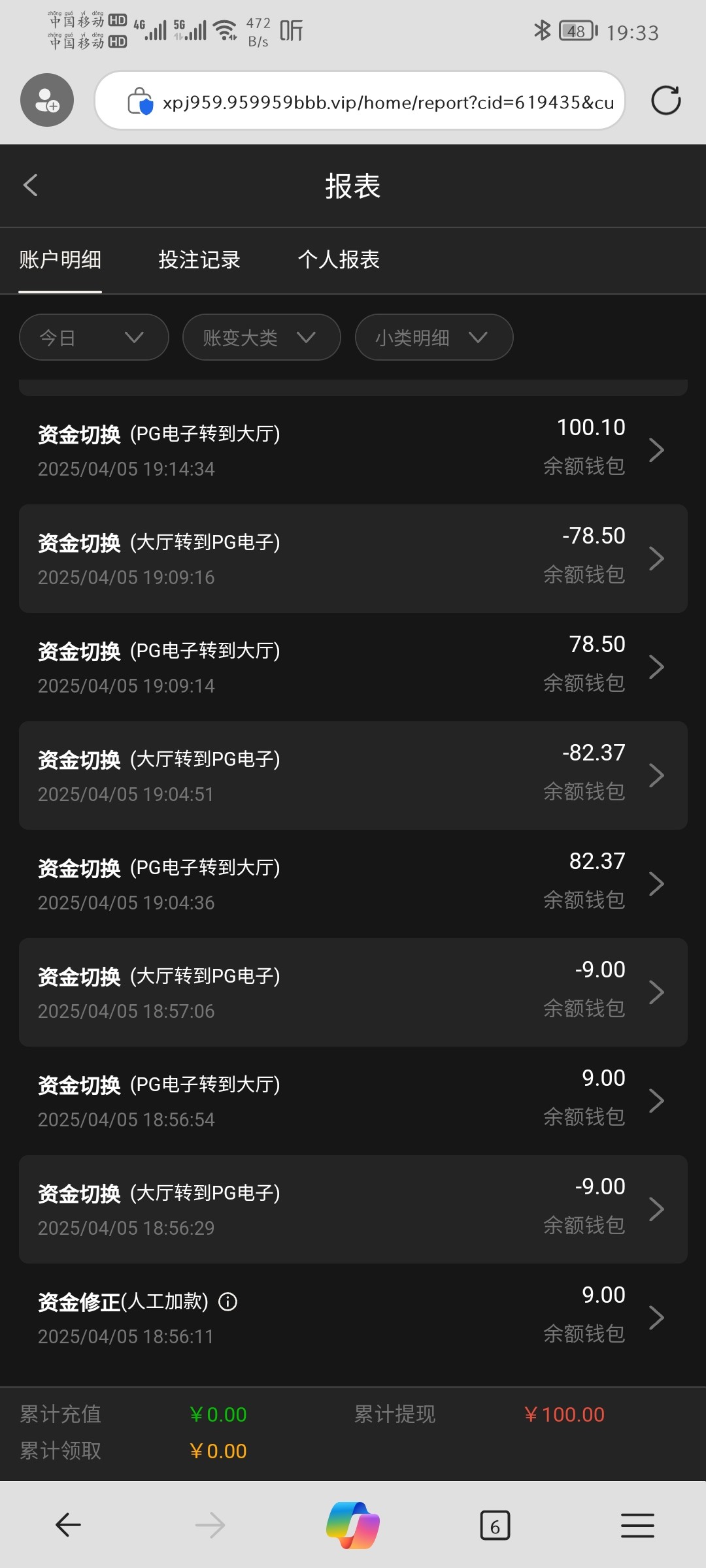Image resolution: width=706 pixels, height=1568 pixels.
Task: Tap the info icon next to 人工加款
Action: point(227,1302)
